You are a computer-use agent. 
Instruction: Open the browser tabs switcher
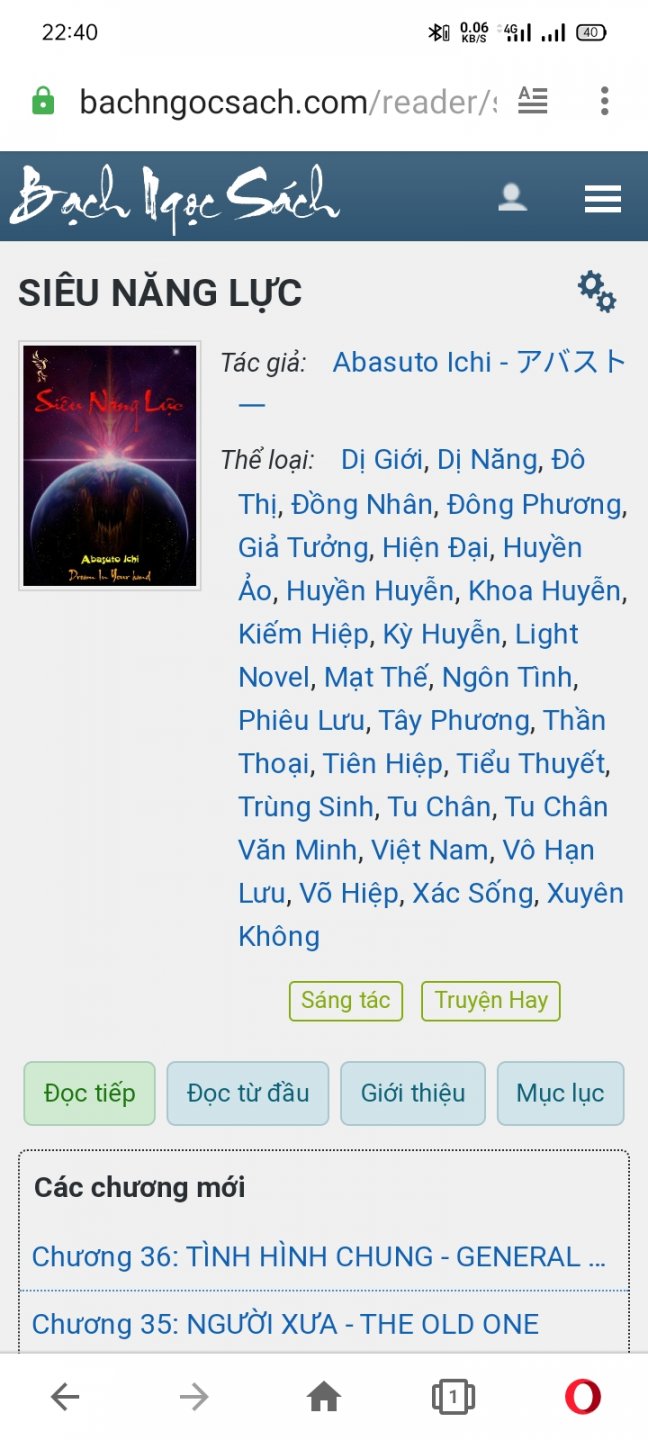click(453, 1396)
